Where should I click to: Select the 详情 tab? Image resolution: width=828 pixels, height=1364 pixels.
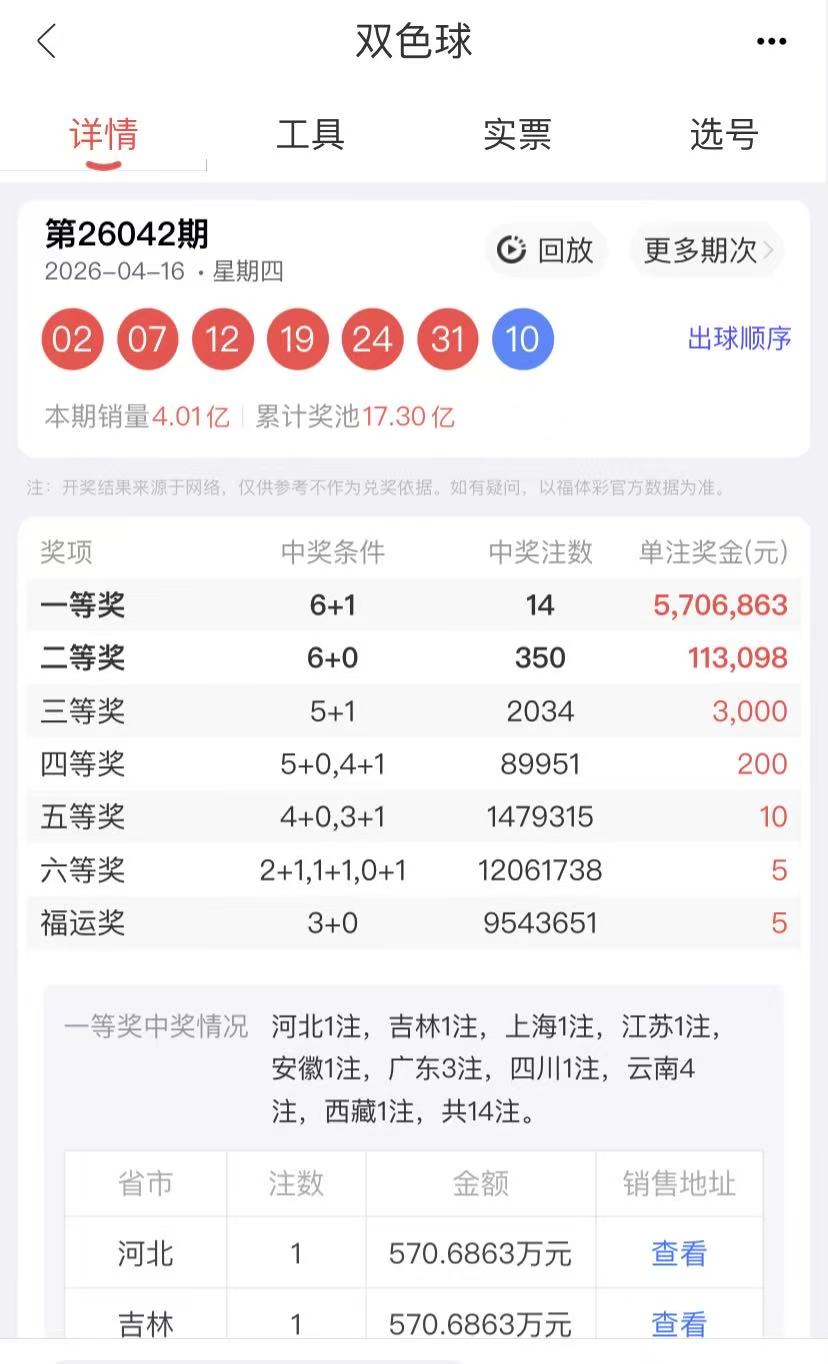[103, 134]
